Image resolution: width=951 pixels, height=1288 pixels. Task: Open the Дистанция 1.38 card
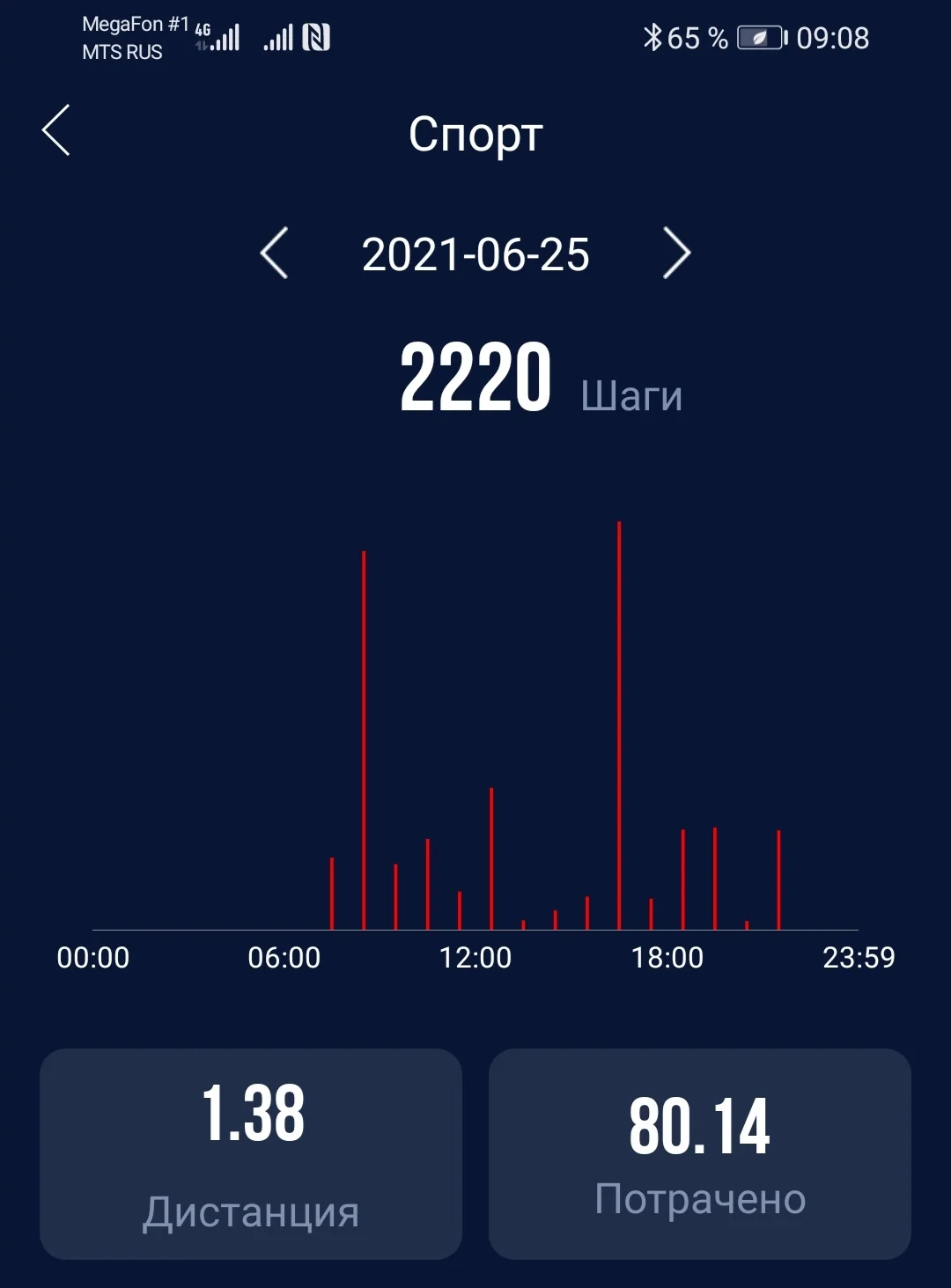pyautogui.click(x=251, y=1153)
